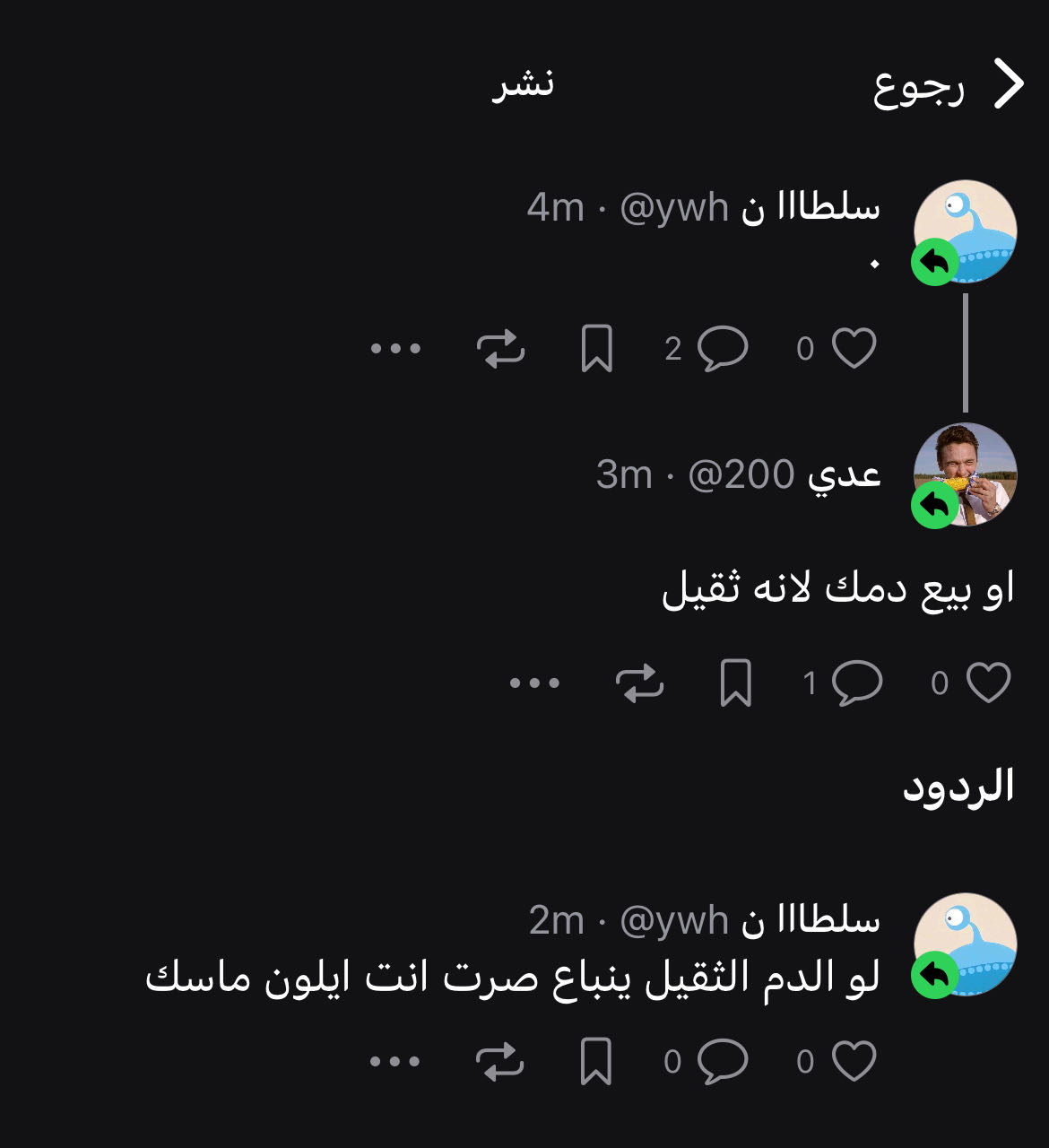
Task: Like the reply mentioning ايلون ماسك
Action: (854, 1061)
